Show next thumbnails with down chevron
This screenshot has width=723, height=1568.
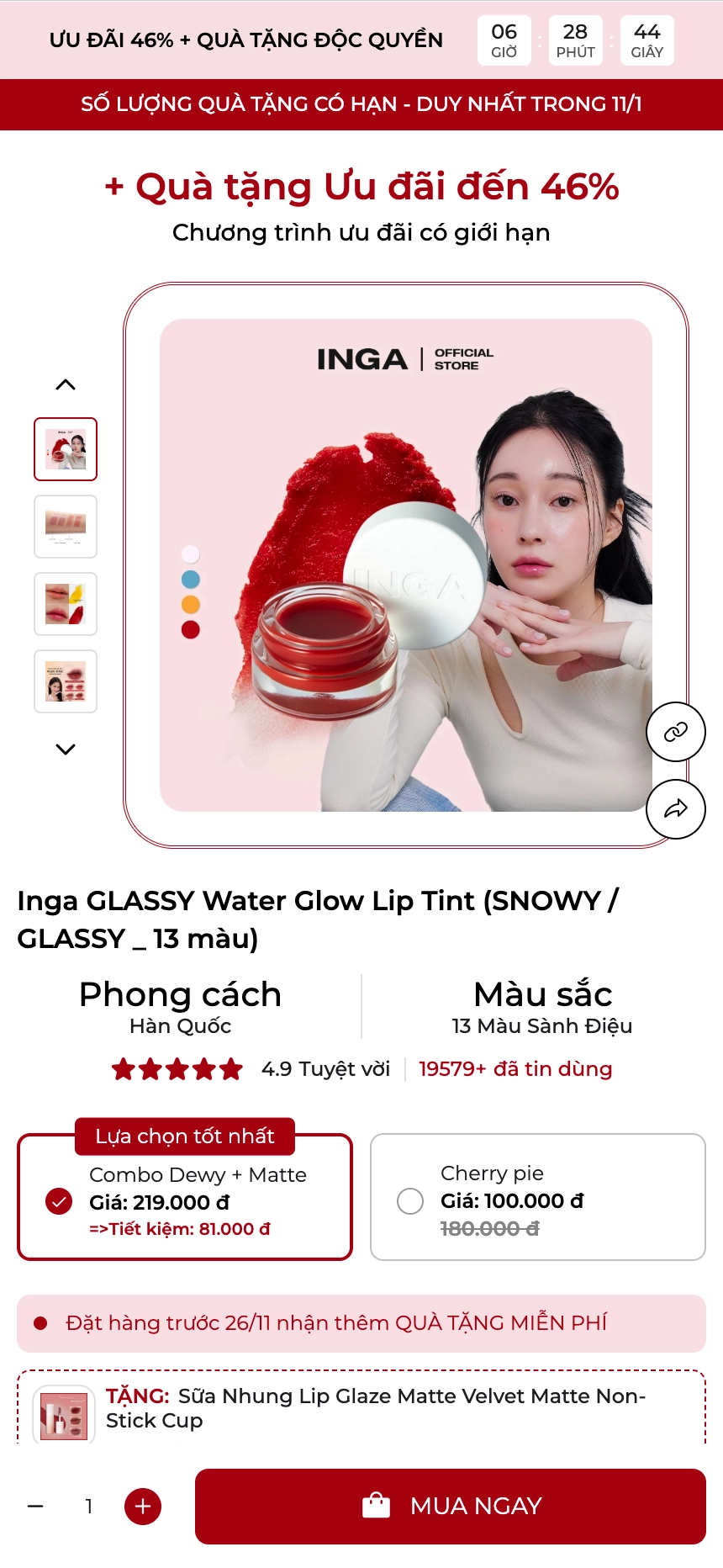[66, 749]
